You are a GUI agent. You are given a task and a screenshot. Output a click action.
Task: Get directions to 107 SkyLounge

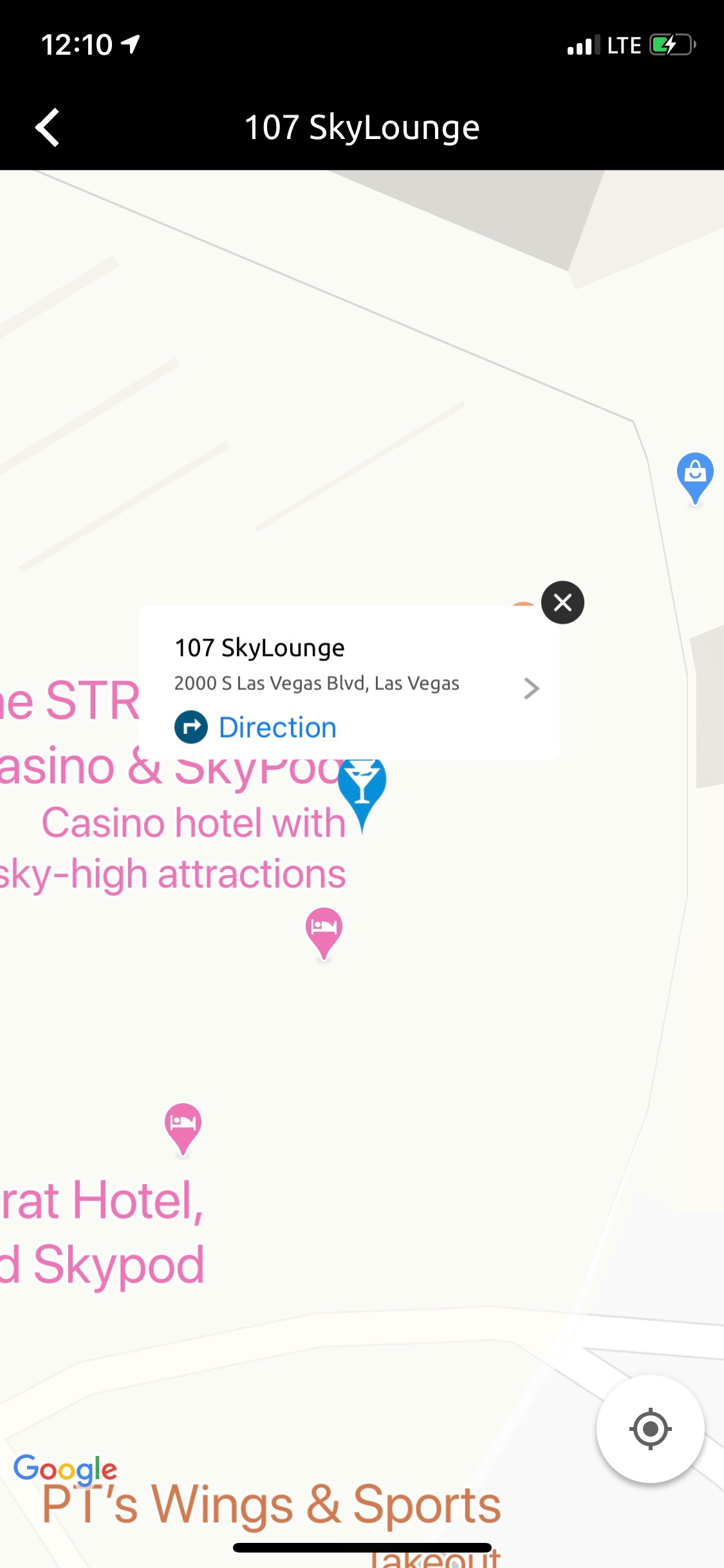[255, 727]
